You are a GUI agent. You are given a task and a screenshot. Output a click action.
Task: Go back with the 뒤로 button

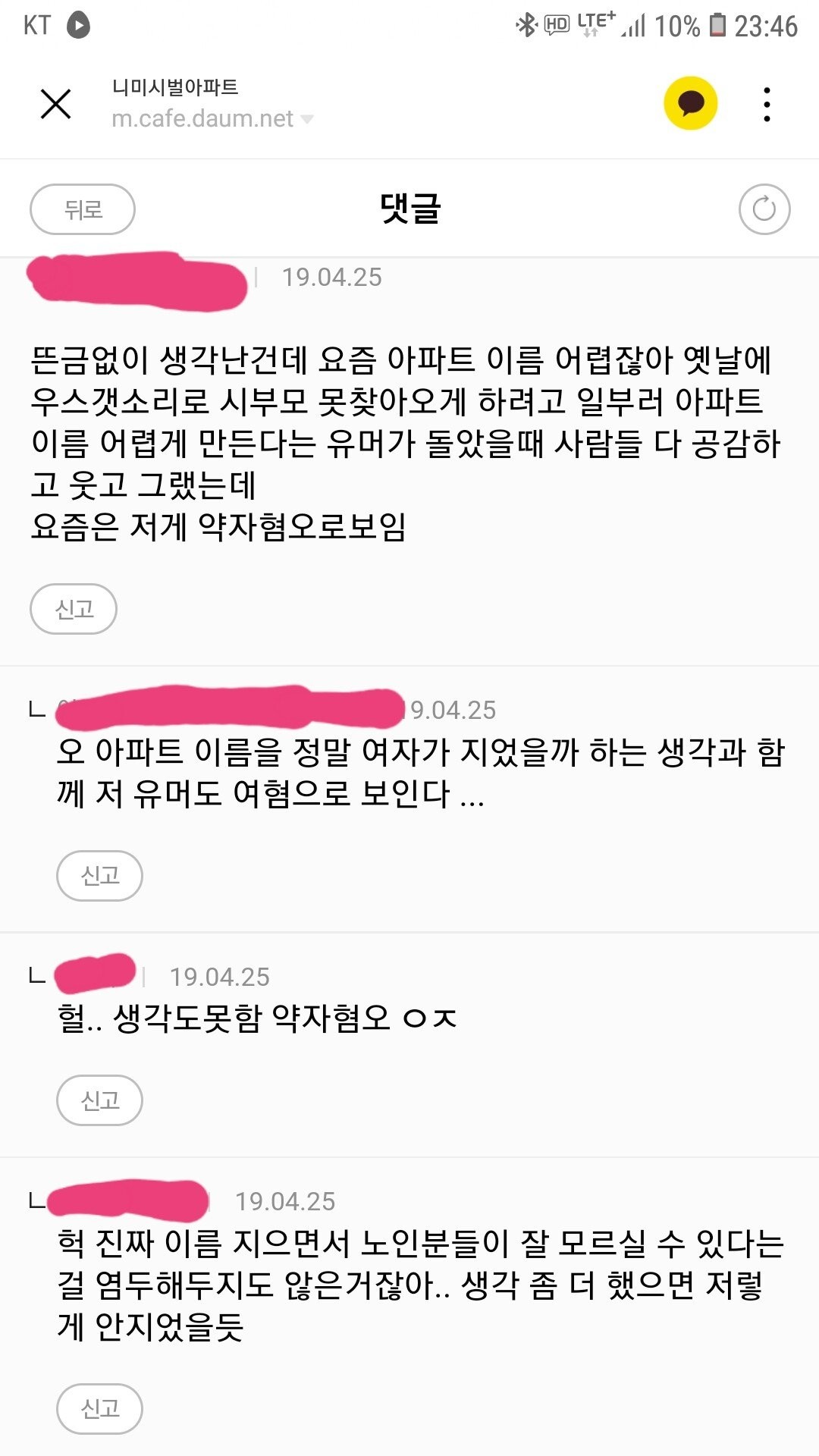(x=83, y=209)
